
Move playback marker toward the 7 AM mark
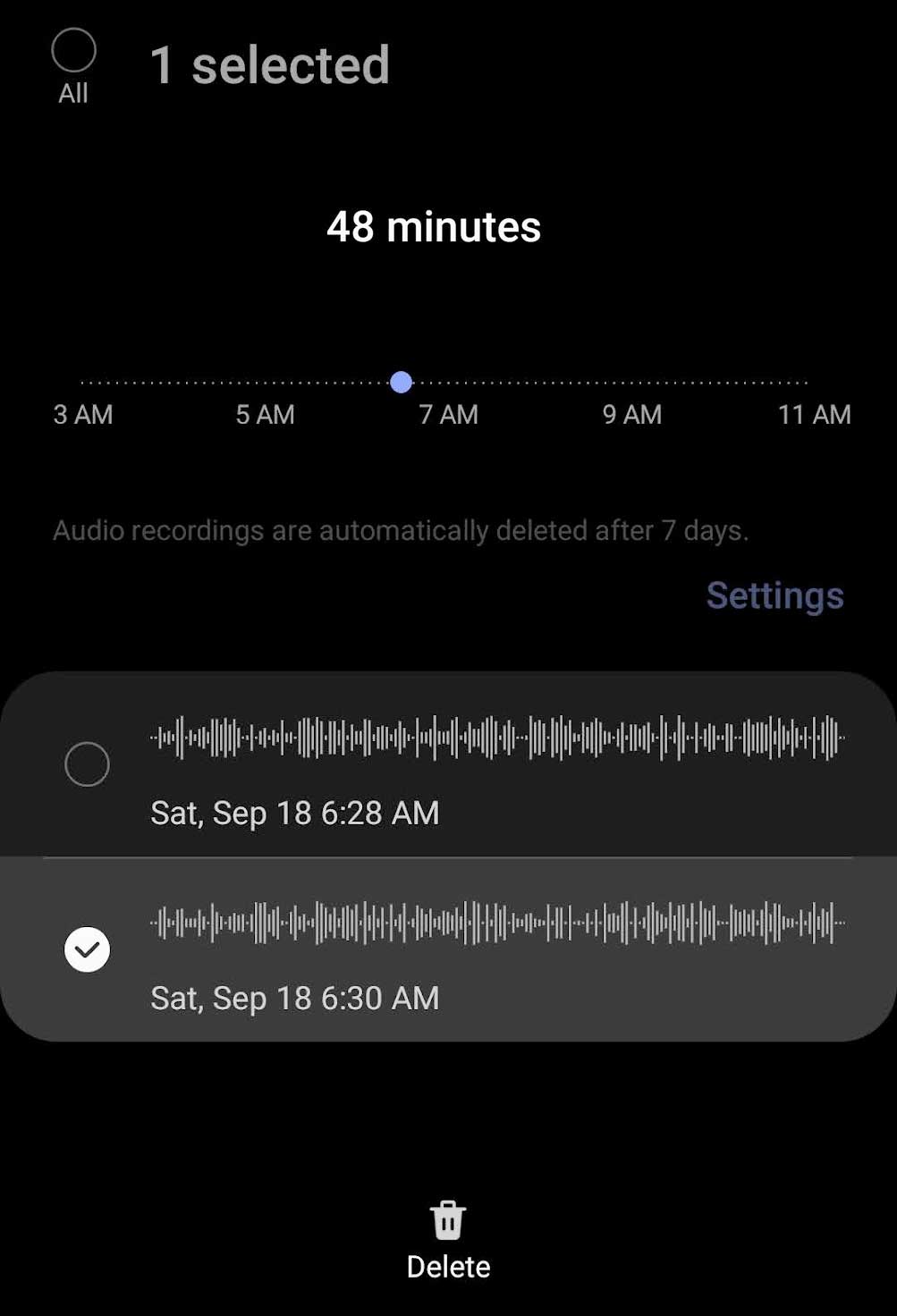click(447, 382)
